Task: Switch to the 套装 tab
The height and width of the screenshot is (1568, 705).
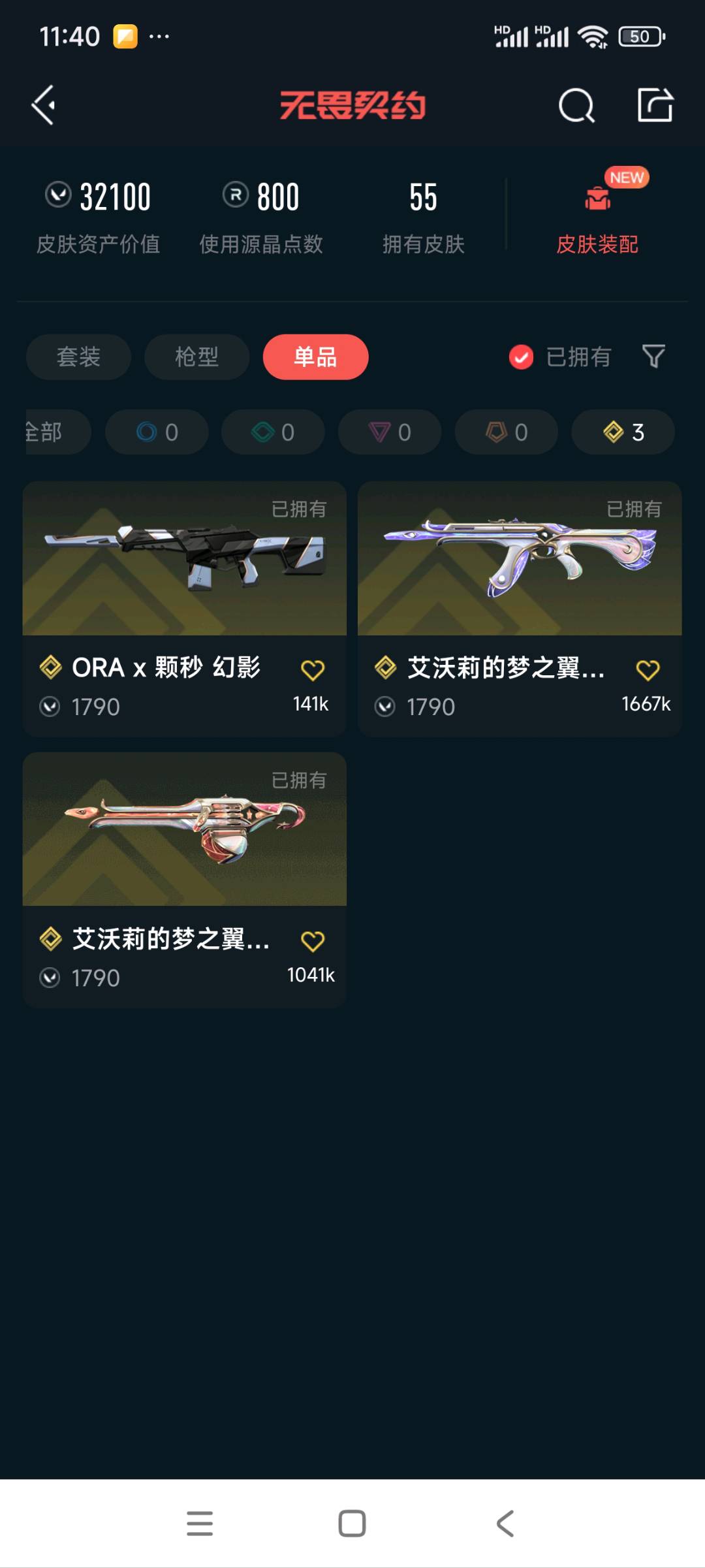Action: pyautogui.click(x=78, y=357)
